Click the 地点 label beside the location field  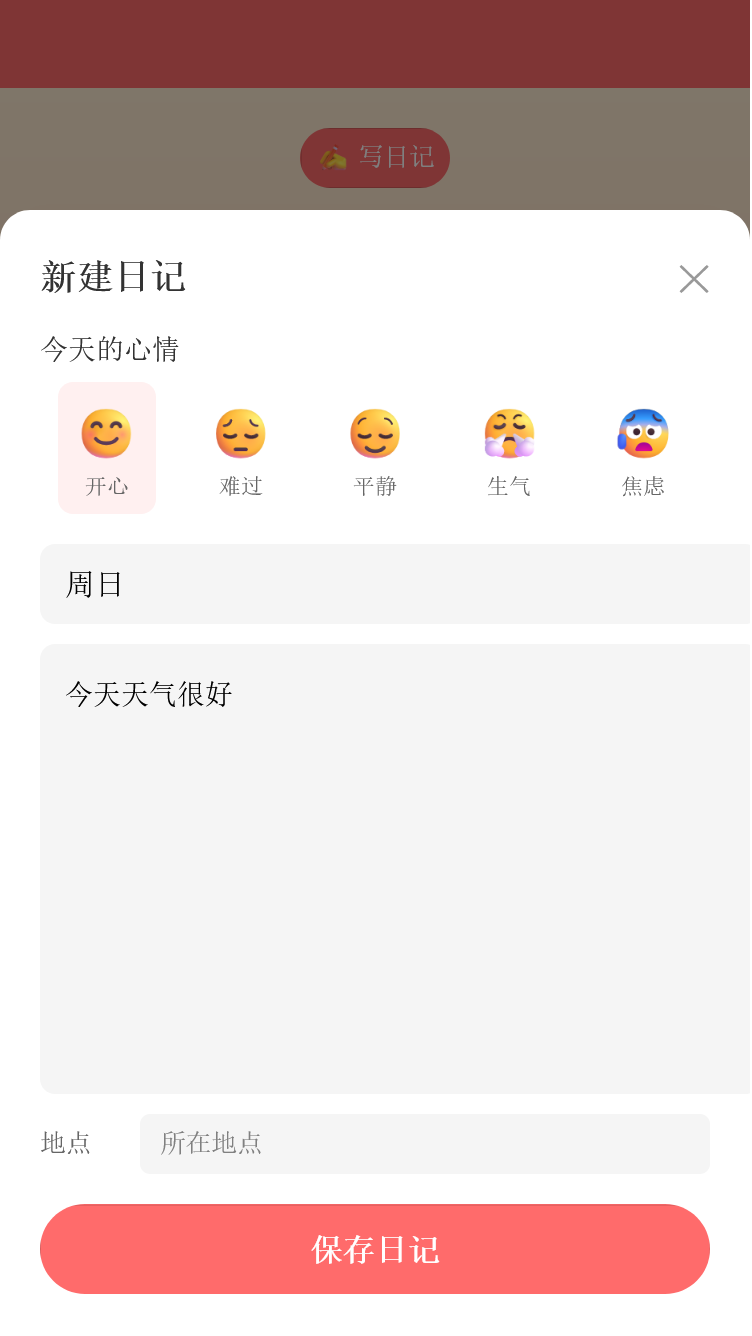[65, 1144]
